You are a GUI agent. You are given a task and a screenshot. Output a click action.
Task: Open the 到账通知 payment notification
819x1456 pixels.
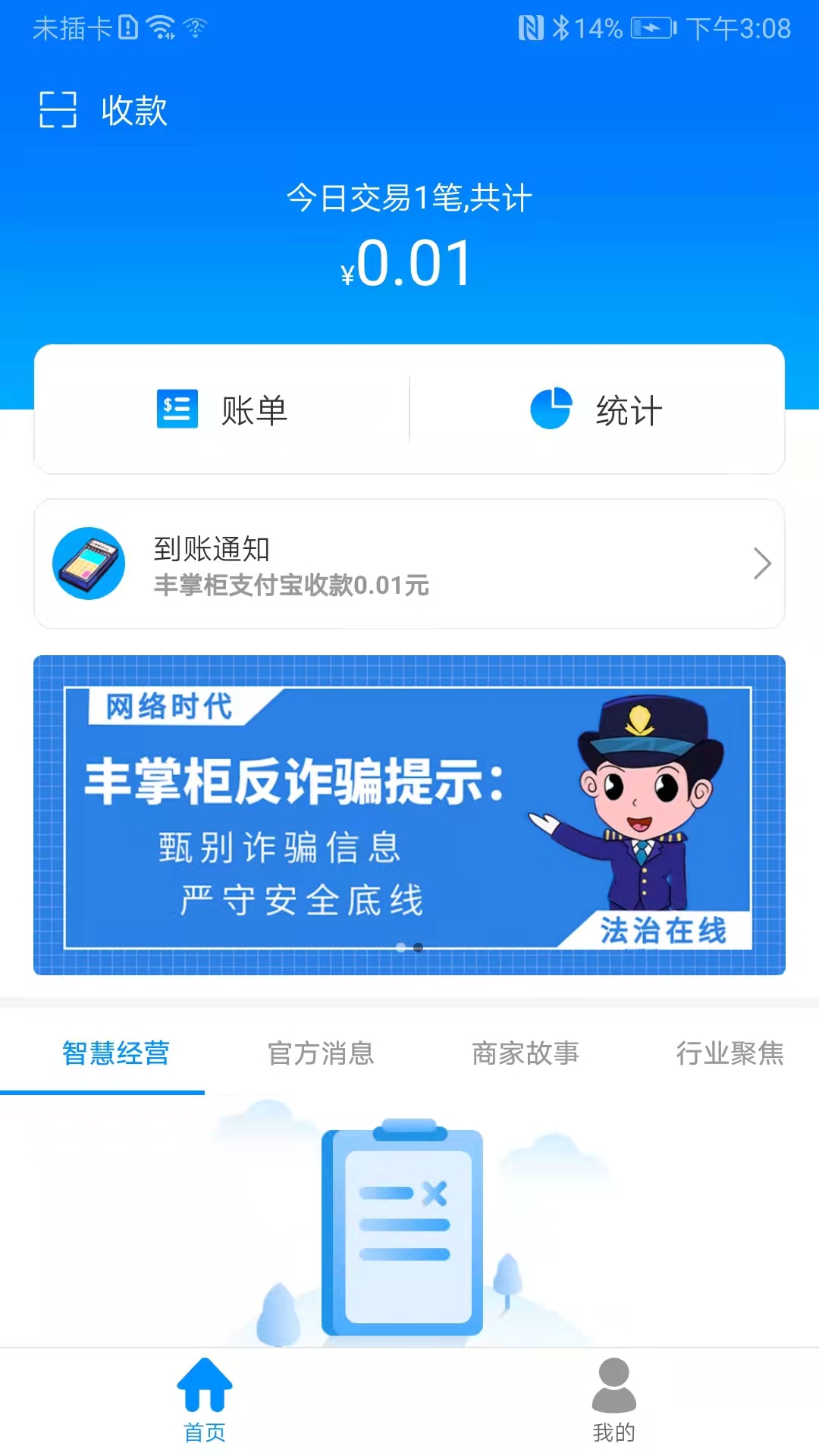409,563
